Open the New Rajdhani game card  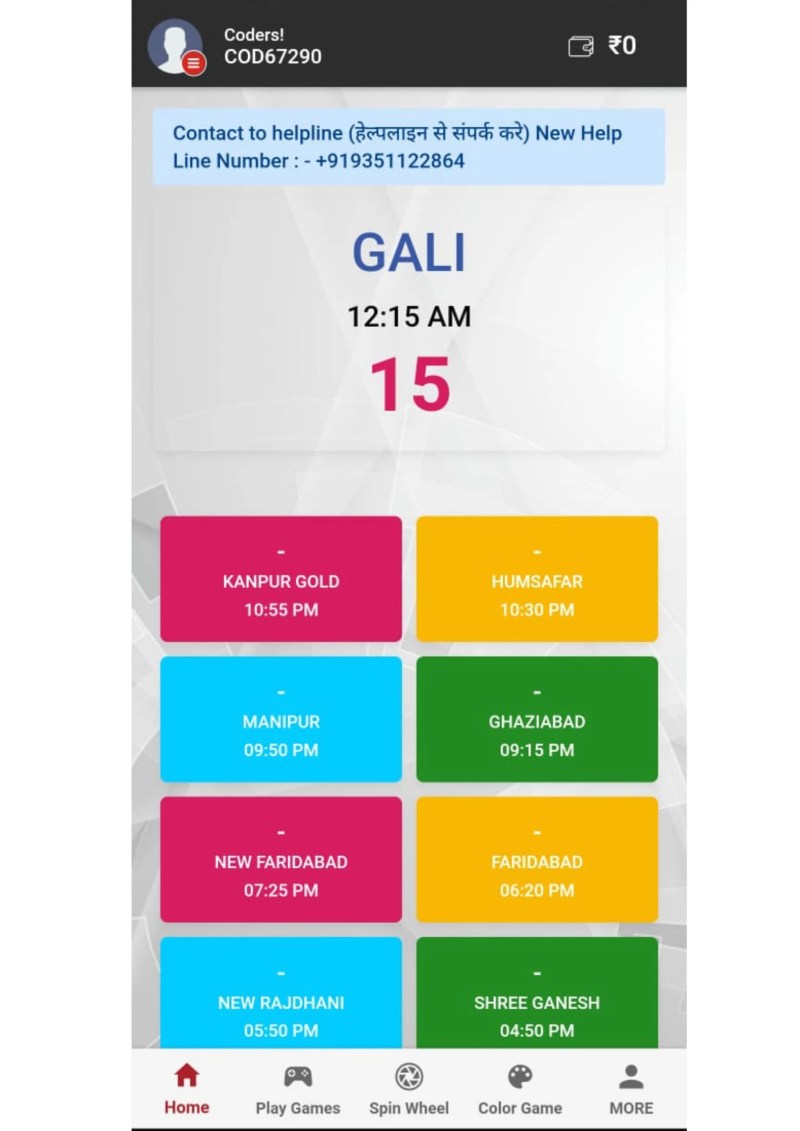281,993
